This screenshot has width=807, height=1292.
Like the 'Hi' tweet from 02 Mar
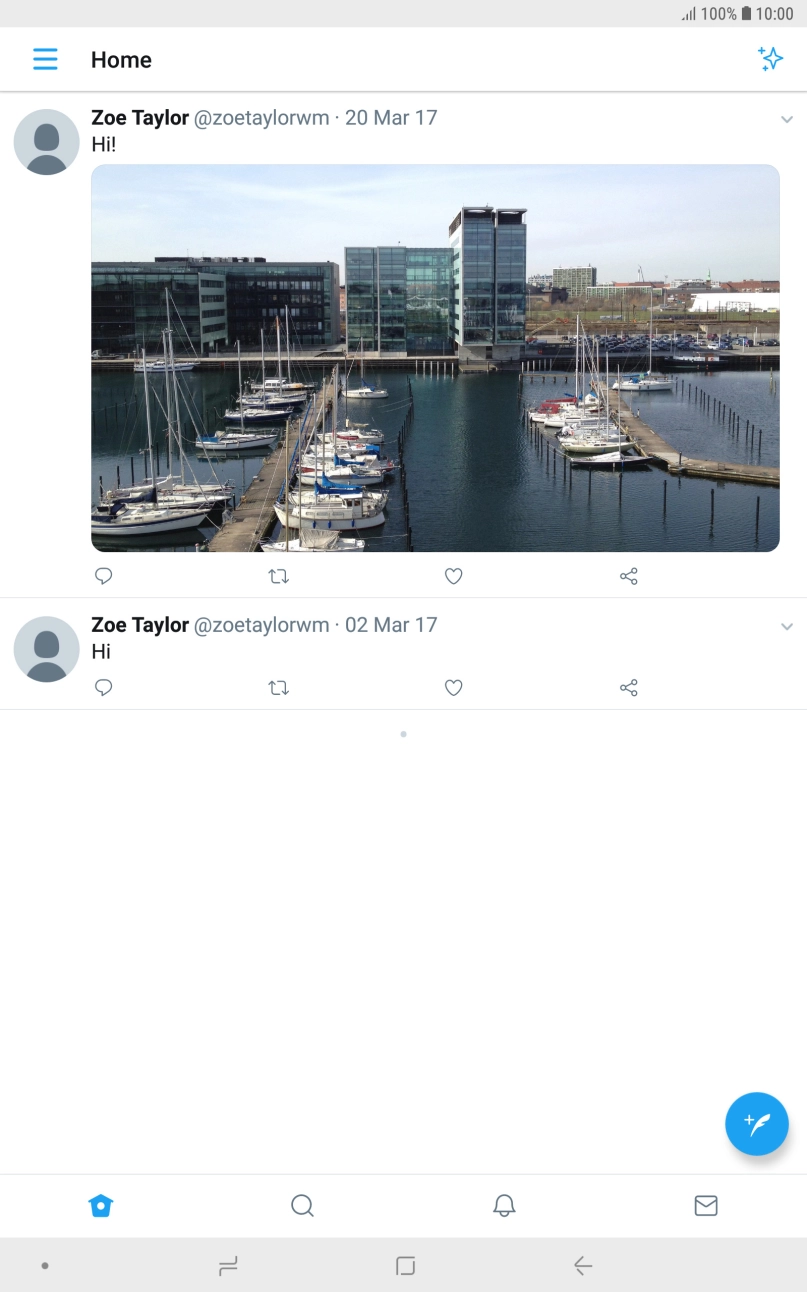tap(452, 687)
